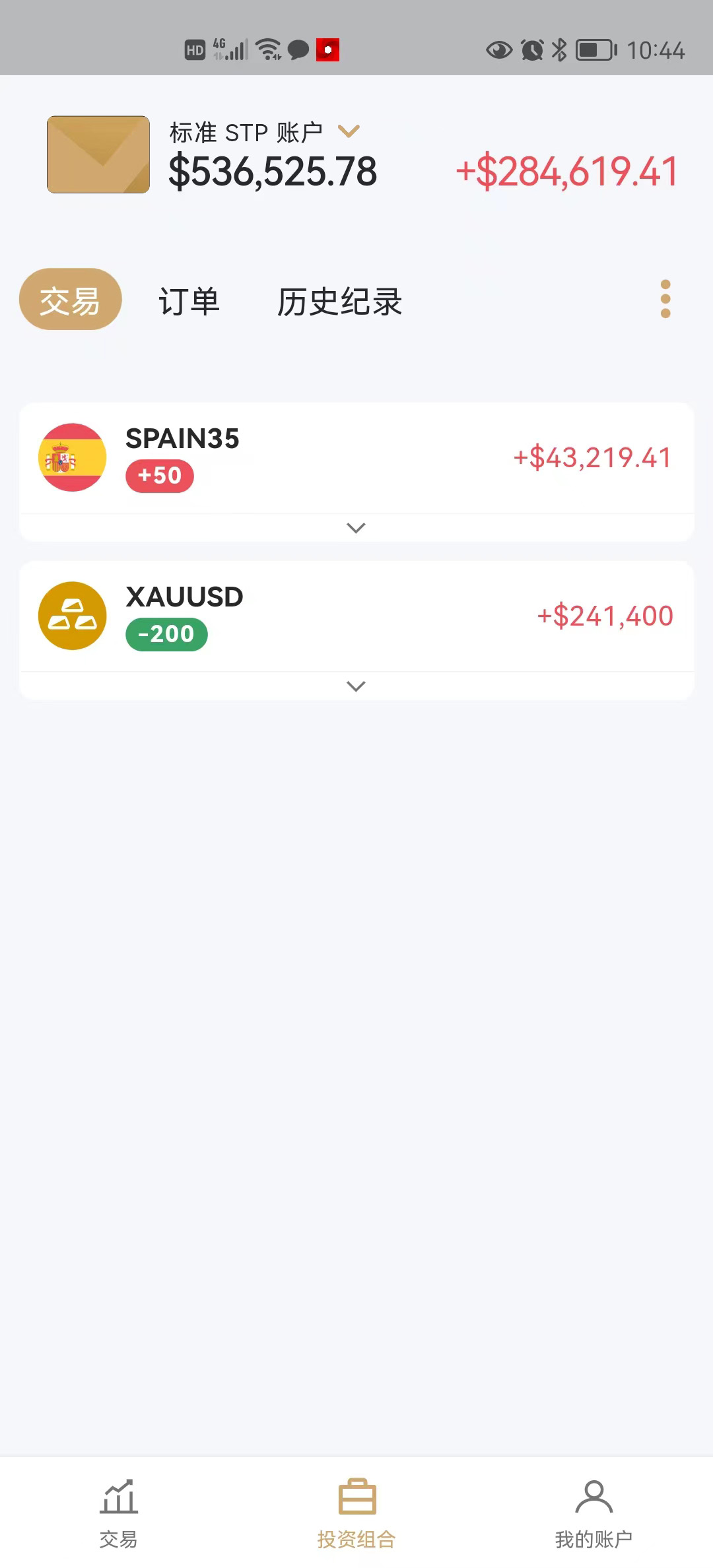Screen dimensions: 713x1568
Task: Expand the XAUUSD position details chevron
Action: (x=356, y=686)
